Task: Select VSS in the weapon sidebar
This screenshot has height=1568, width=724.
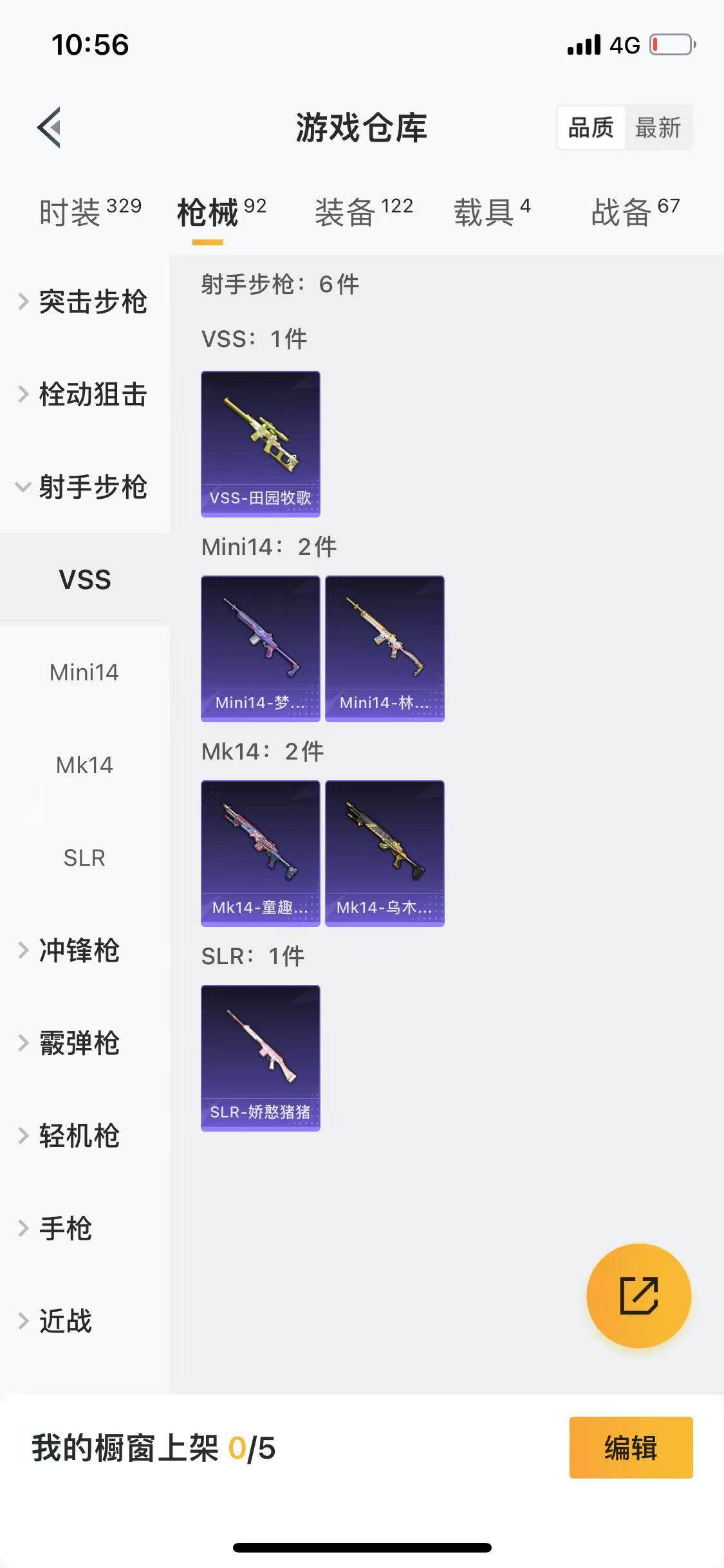Action: click(x=84, y=580)
